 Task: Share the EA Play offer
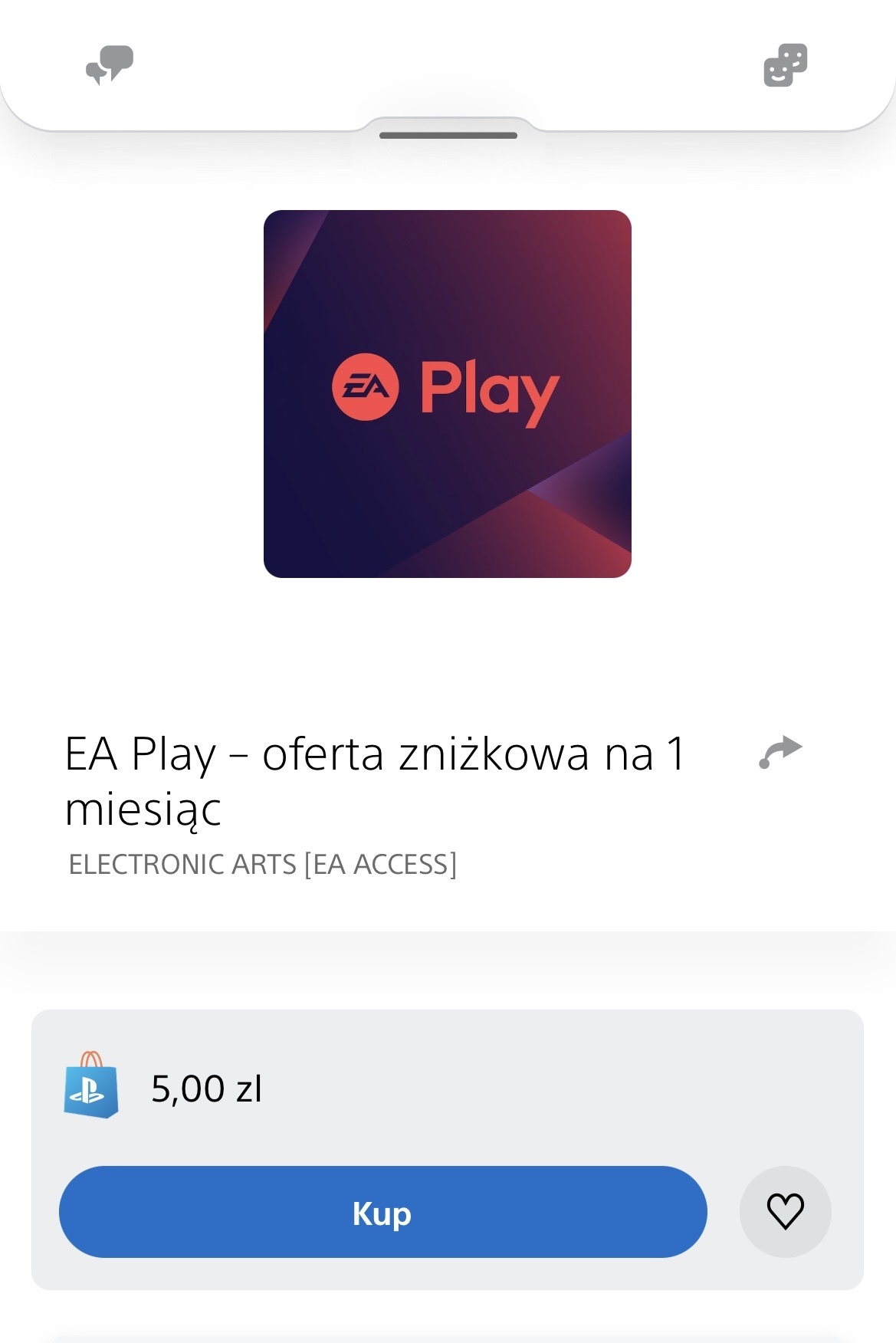tap(780, 751)
